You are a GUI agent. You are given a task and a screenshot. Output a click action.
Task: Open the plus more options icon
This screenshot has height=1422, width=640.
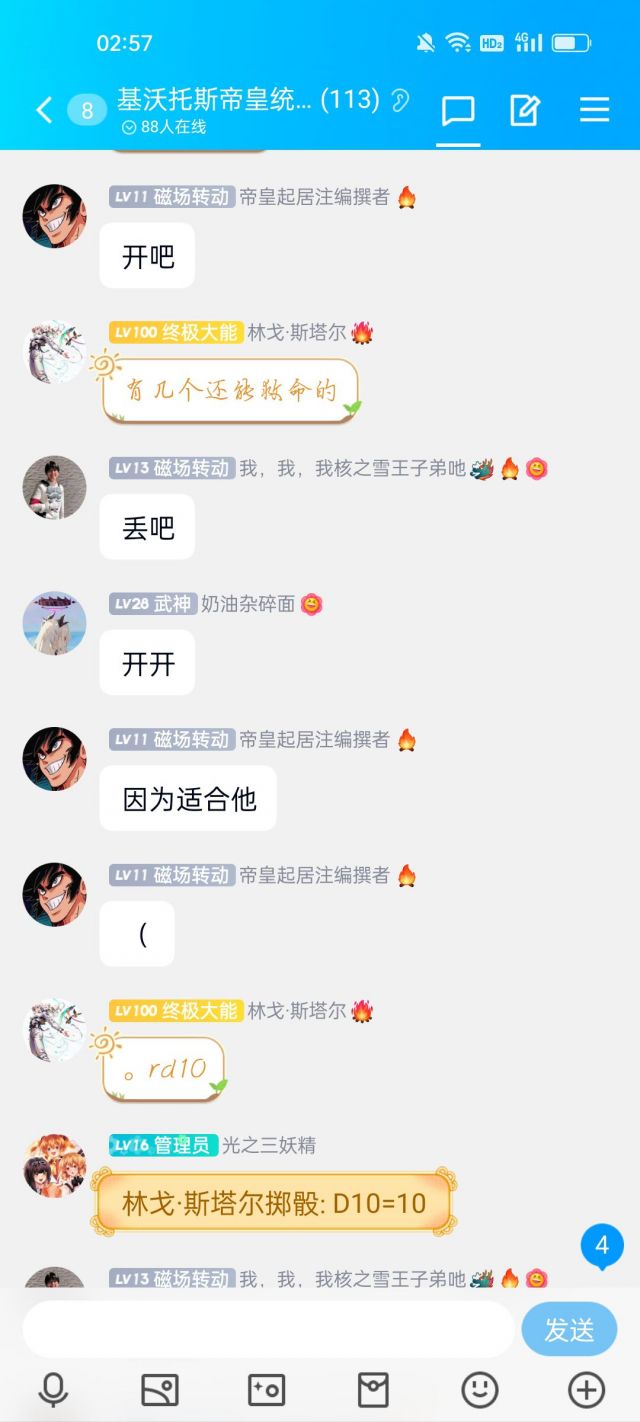coord(586,1389)
